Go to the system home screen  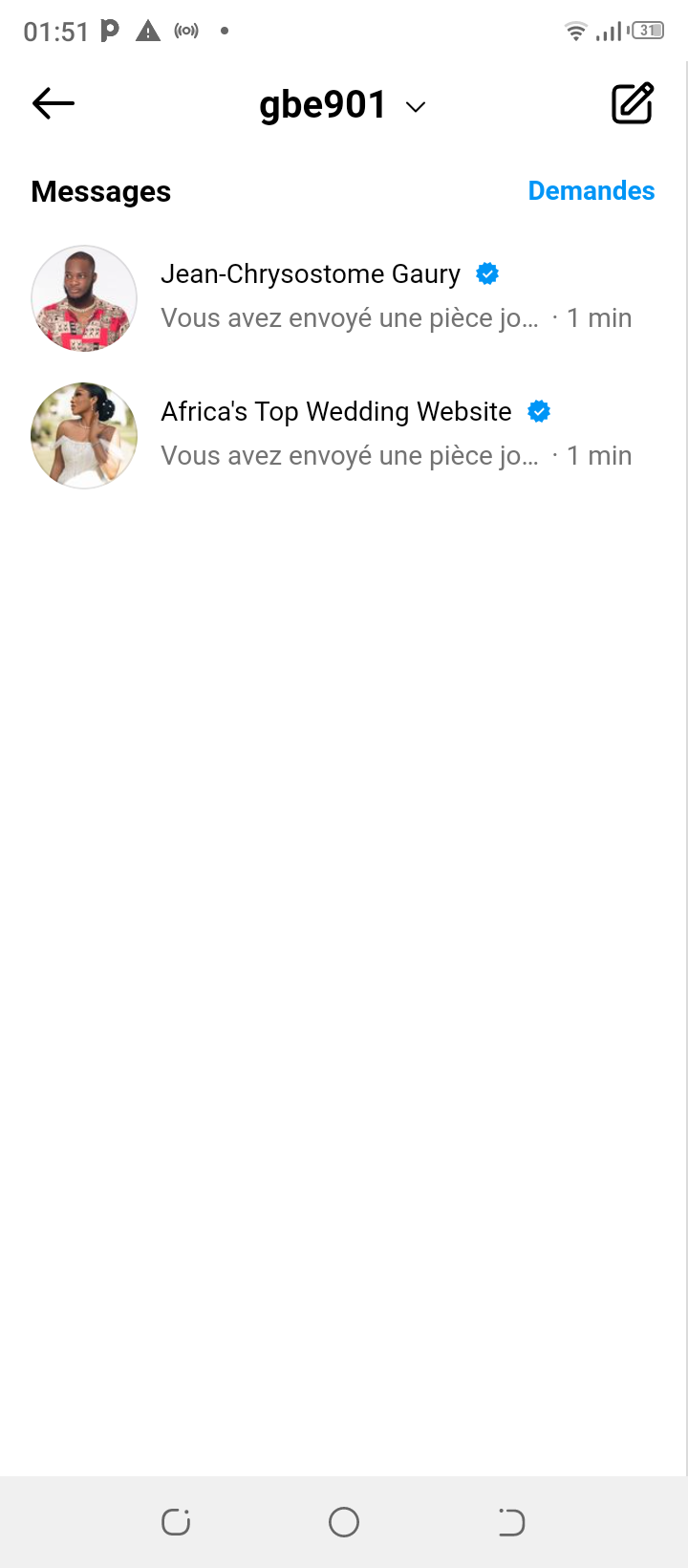[x=344, y=1521]
